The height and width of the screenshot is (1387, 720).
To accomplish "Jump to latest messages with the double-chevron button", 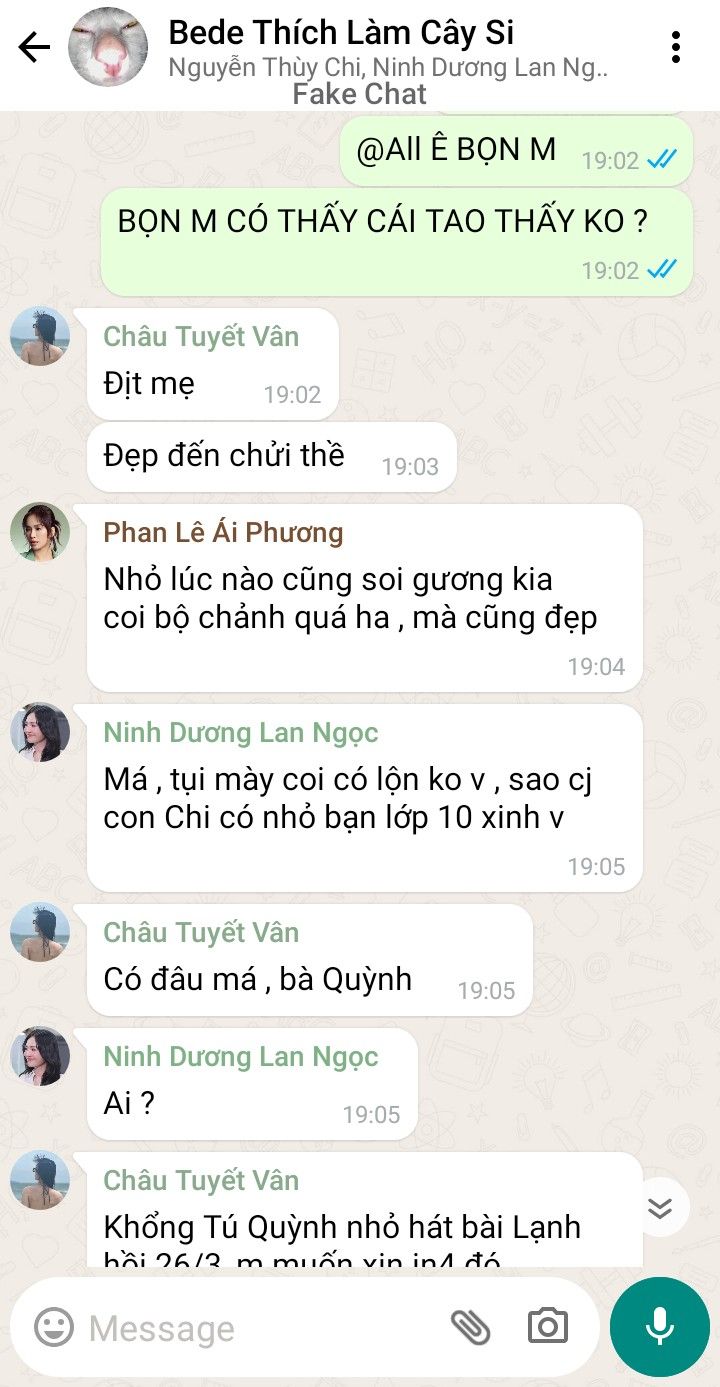I will (660, 1208).
